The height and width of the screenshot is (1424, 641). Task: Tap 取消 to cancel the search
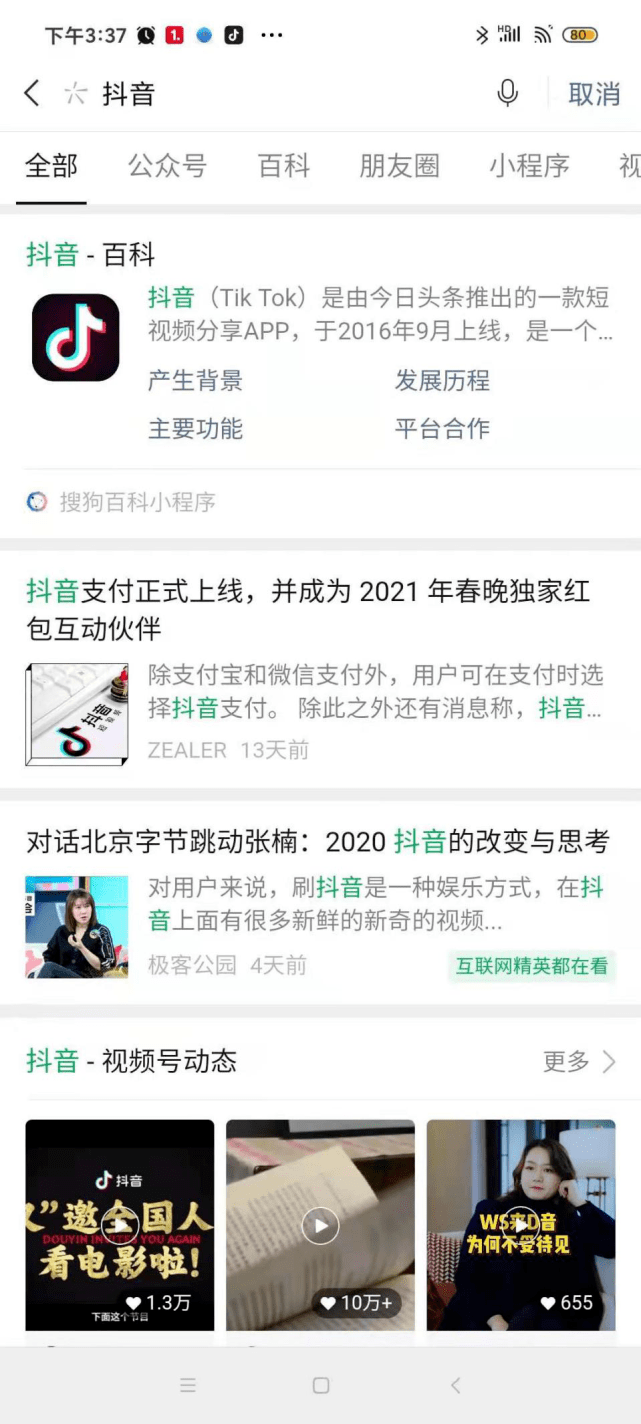point(595,94)
